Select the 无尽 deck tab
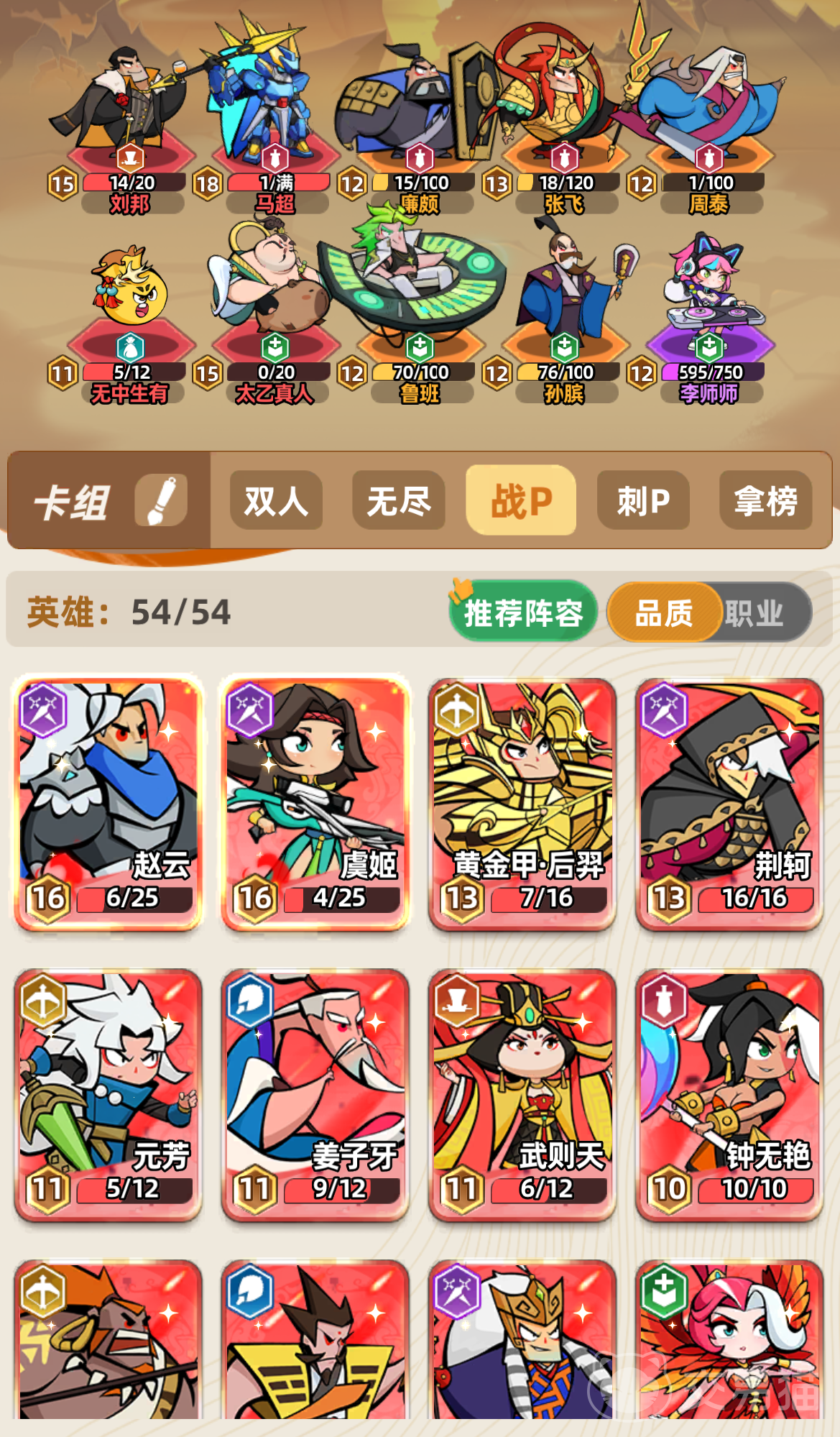Image resolution: width=840 pixels, height=1437 pixels. click(399, 500)
